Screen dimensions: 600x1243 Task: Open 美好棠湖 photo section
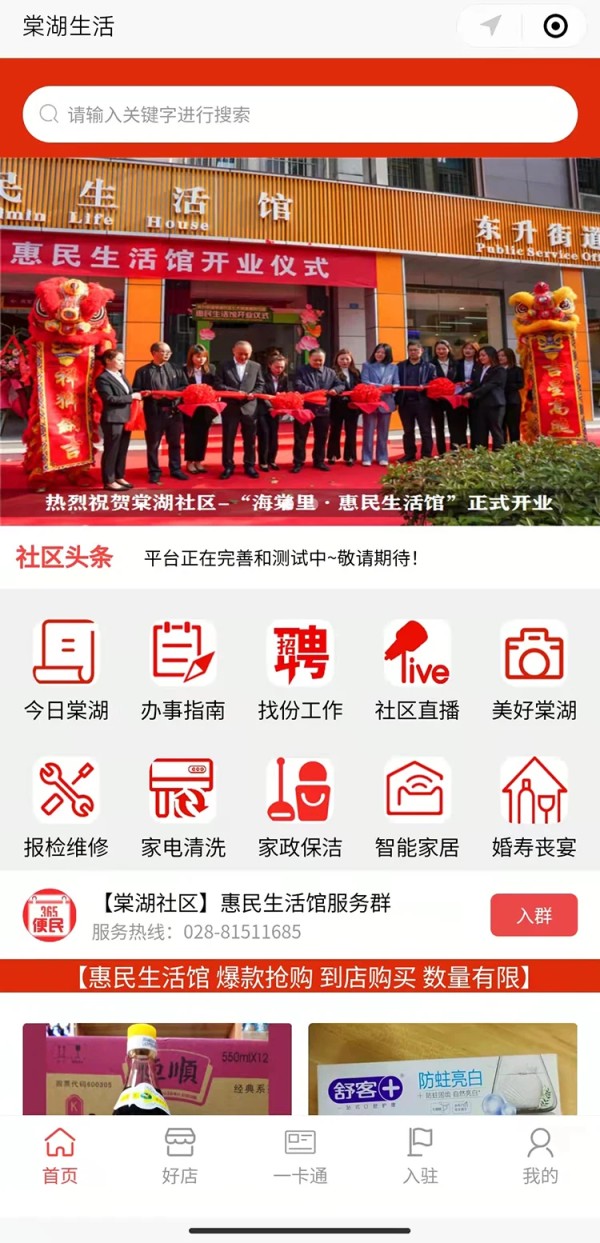[x=534, y=670]
